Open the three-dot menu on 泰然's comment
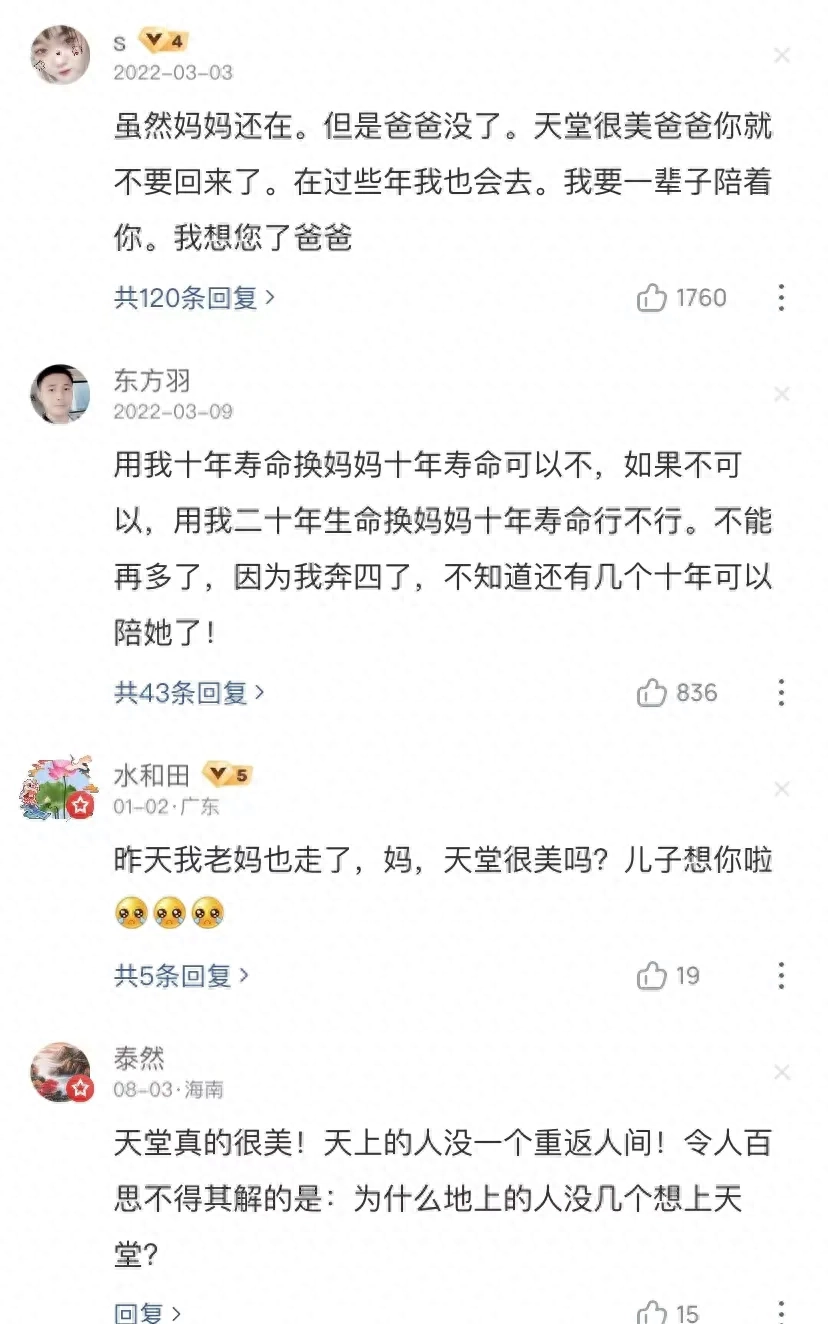Image resolution: width=828 pixels, height=1324 pixels. [x=781, y=1311]
